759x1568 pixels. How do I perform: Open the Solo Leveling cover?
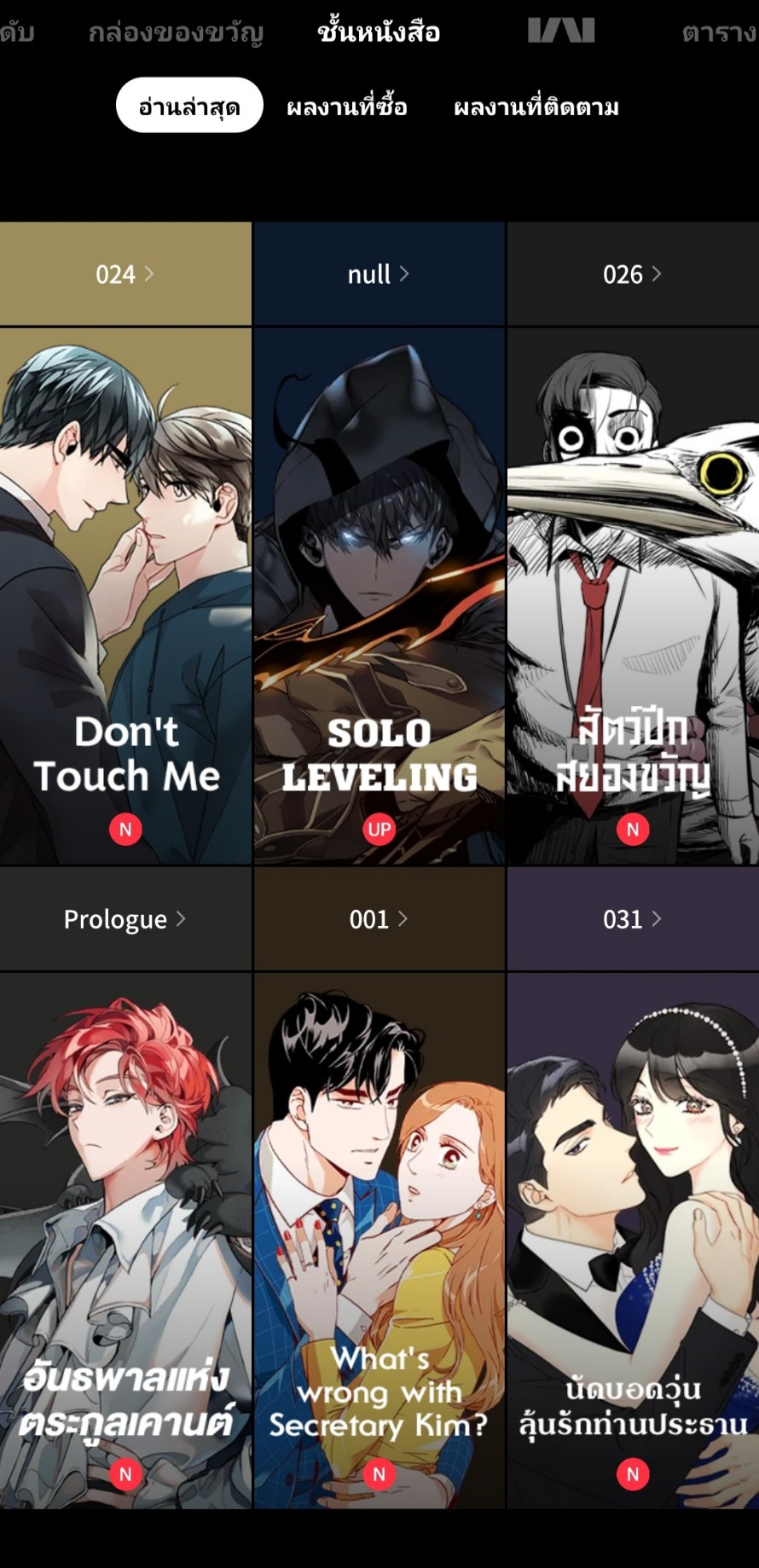coord(379,597)
